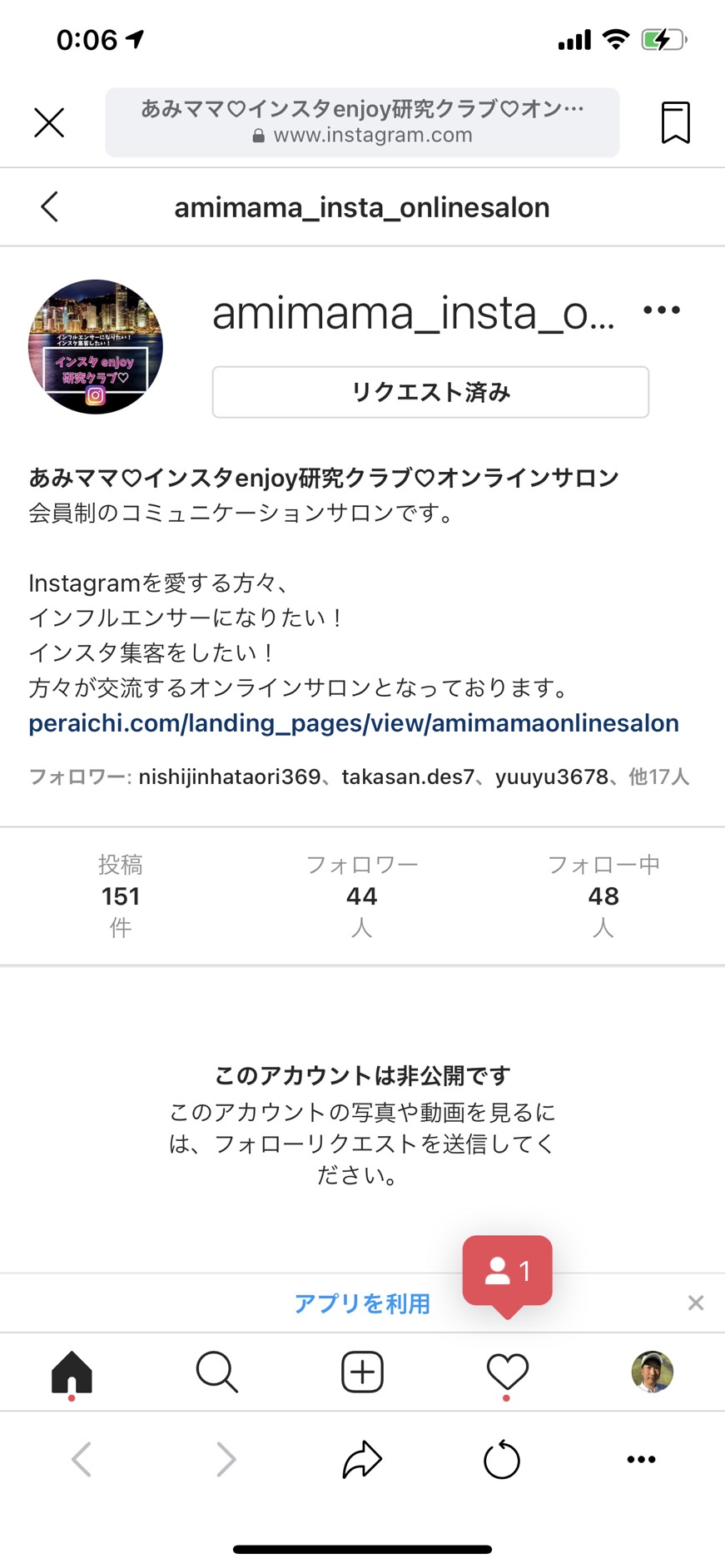
Task: Go to the Instagram home tab
Action: point(72,1372)
